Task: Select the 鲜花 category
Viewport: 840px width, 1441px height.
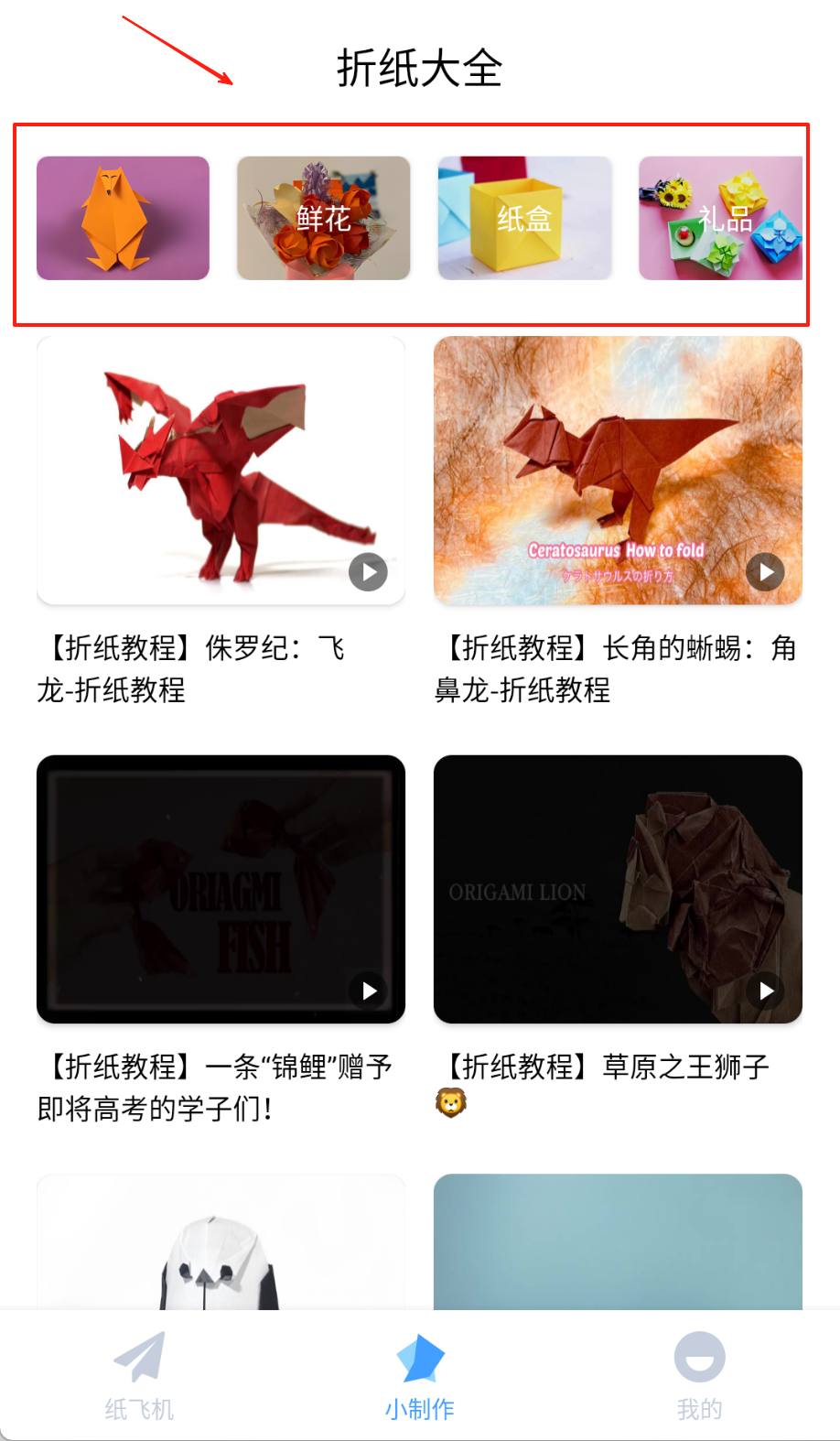Action: click(323, 218)
